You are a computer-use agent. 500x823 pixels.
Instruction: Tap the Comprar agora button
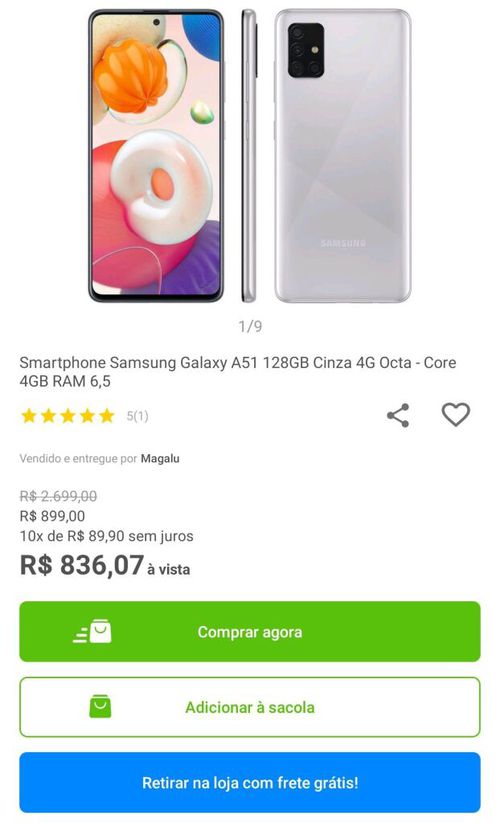point(250,631)
